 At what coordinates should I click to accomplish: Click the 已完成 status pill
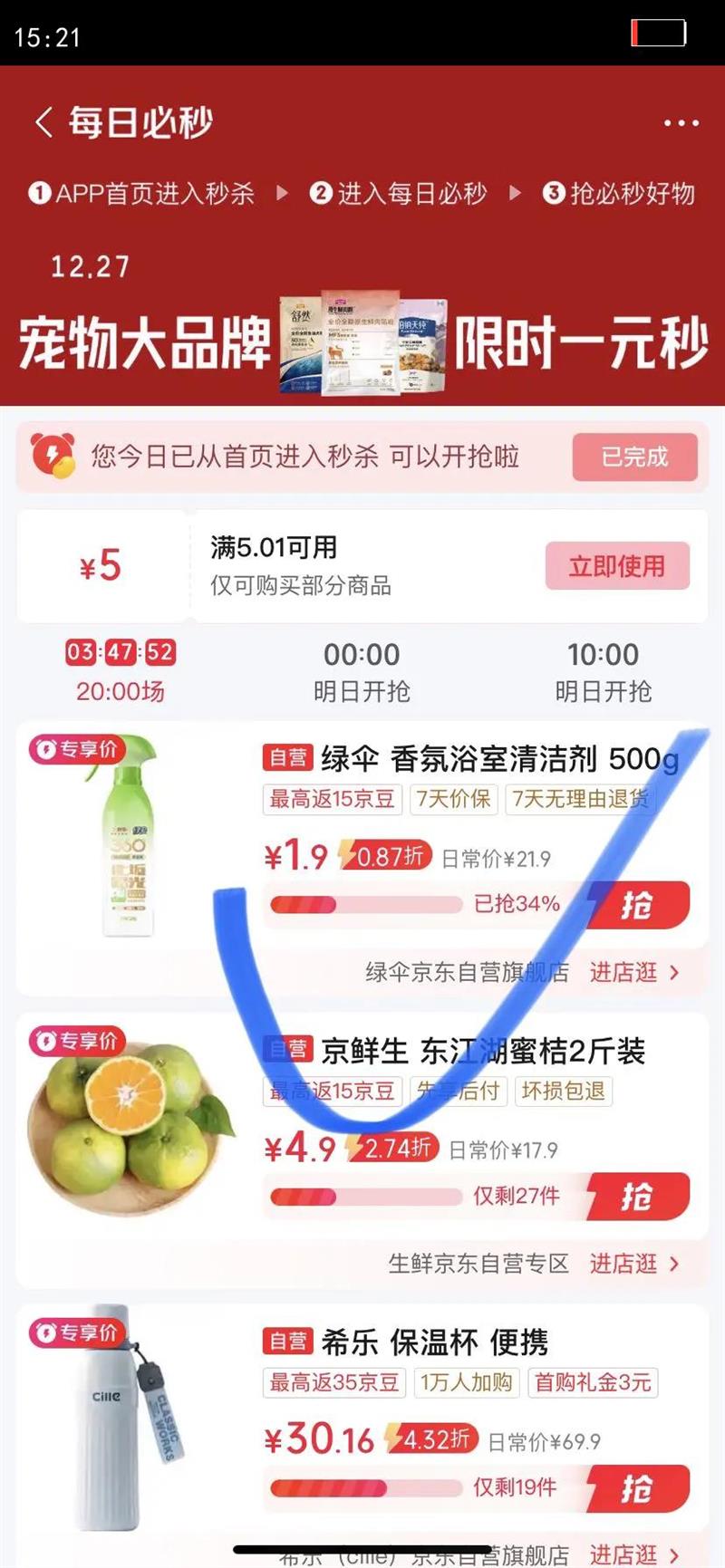pyautogui.click(x=634, y=458)
